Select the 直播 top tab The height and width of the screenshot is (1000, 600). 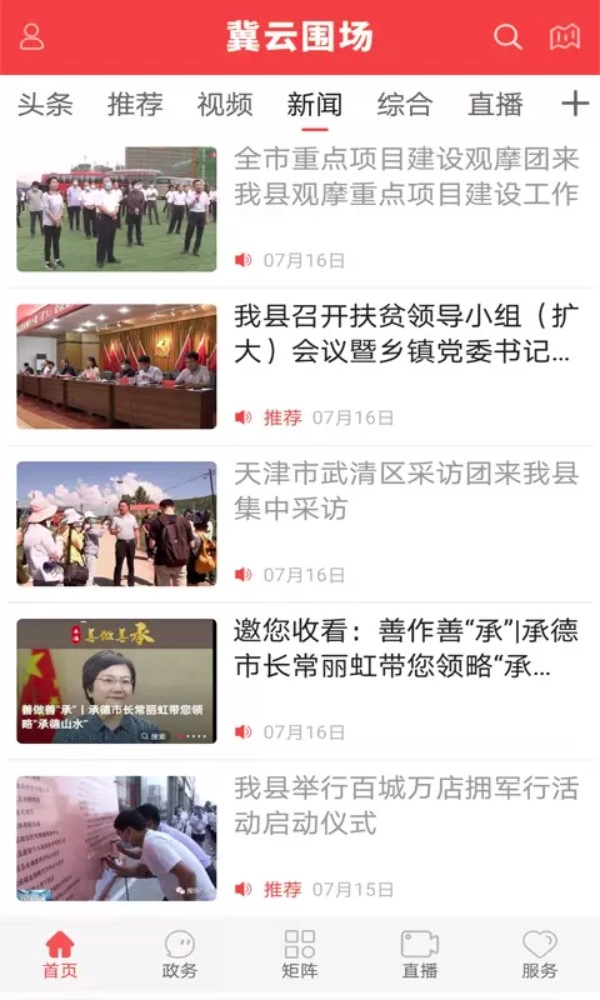tap(495, 104)
